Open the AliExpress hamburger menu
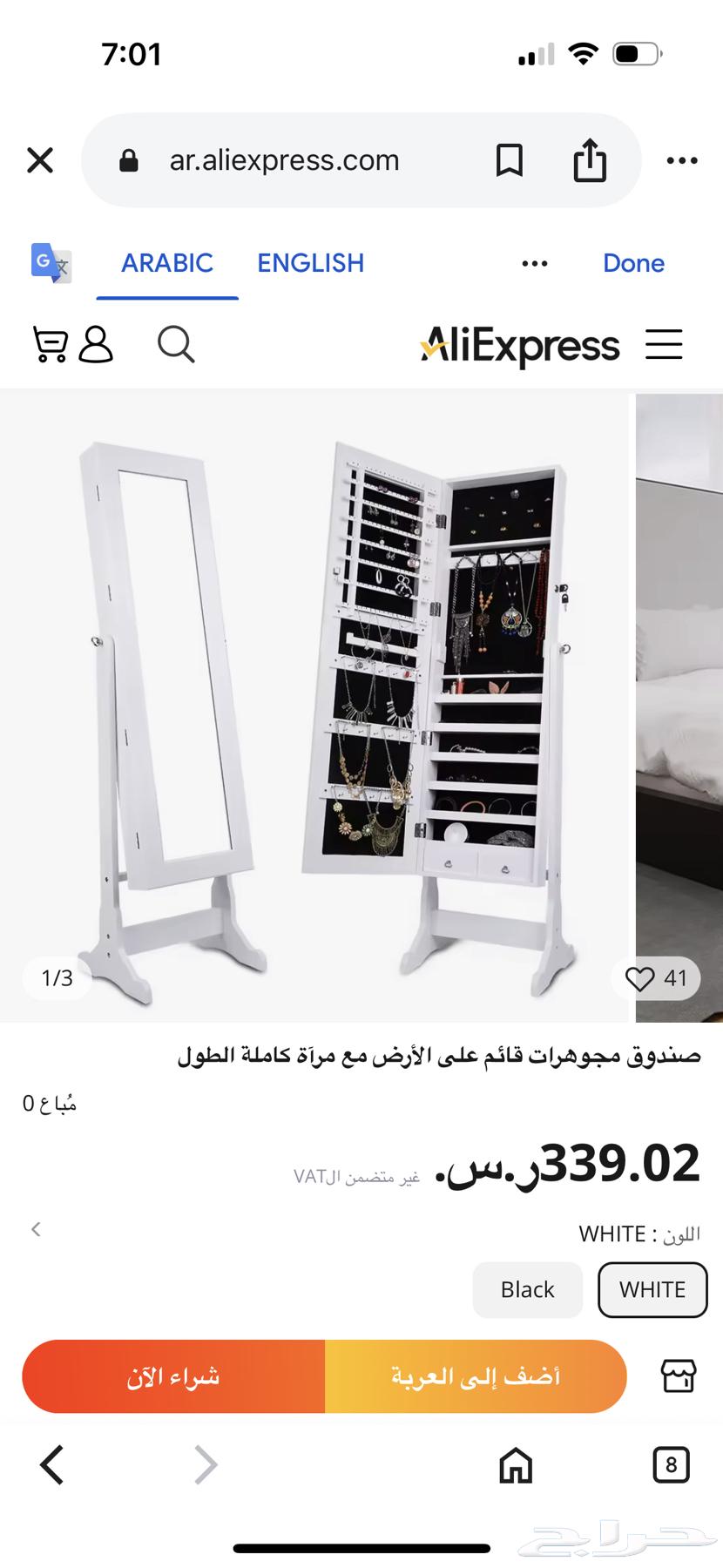 [x=664, y=344]
